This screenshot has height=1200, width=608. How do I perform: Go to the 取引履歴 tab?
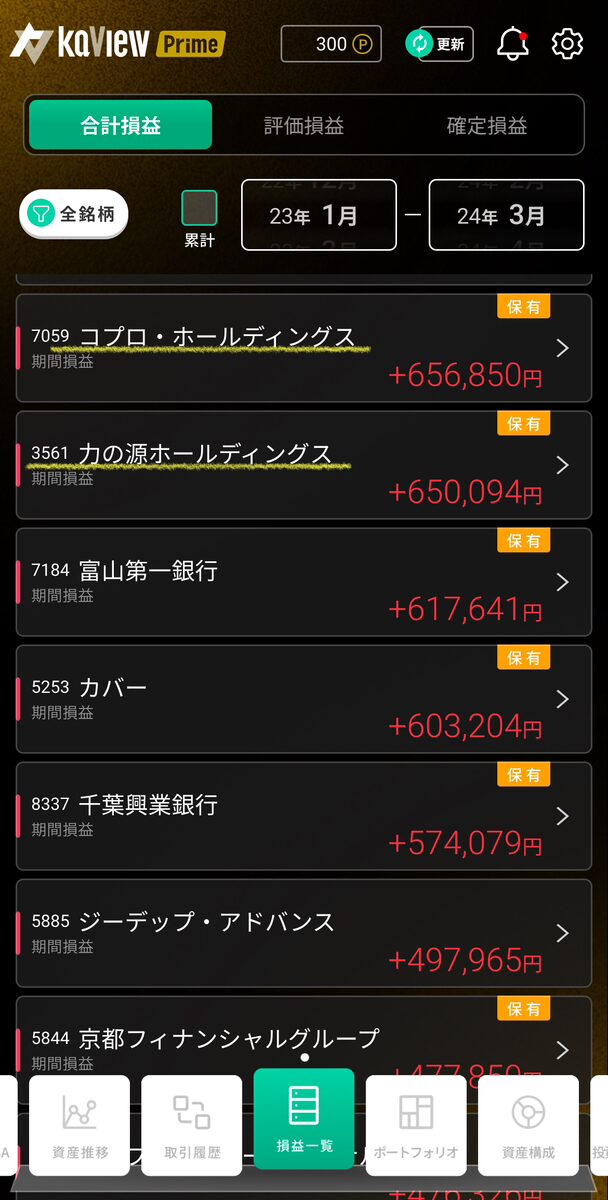(x=192, y=1125)
